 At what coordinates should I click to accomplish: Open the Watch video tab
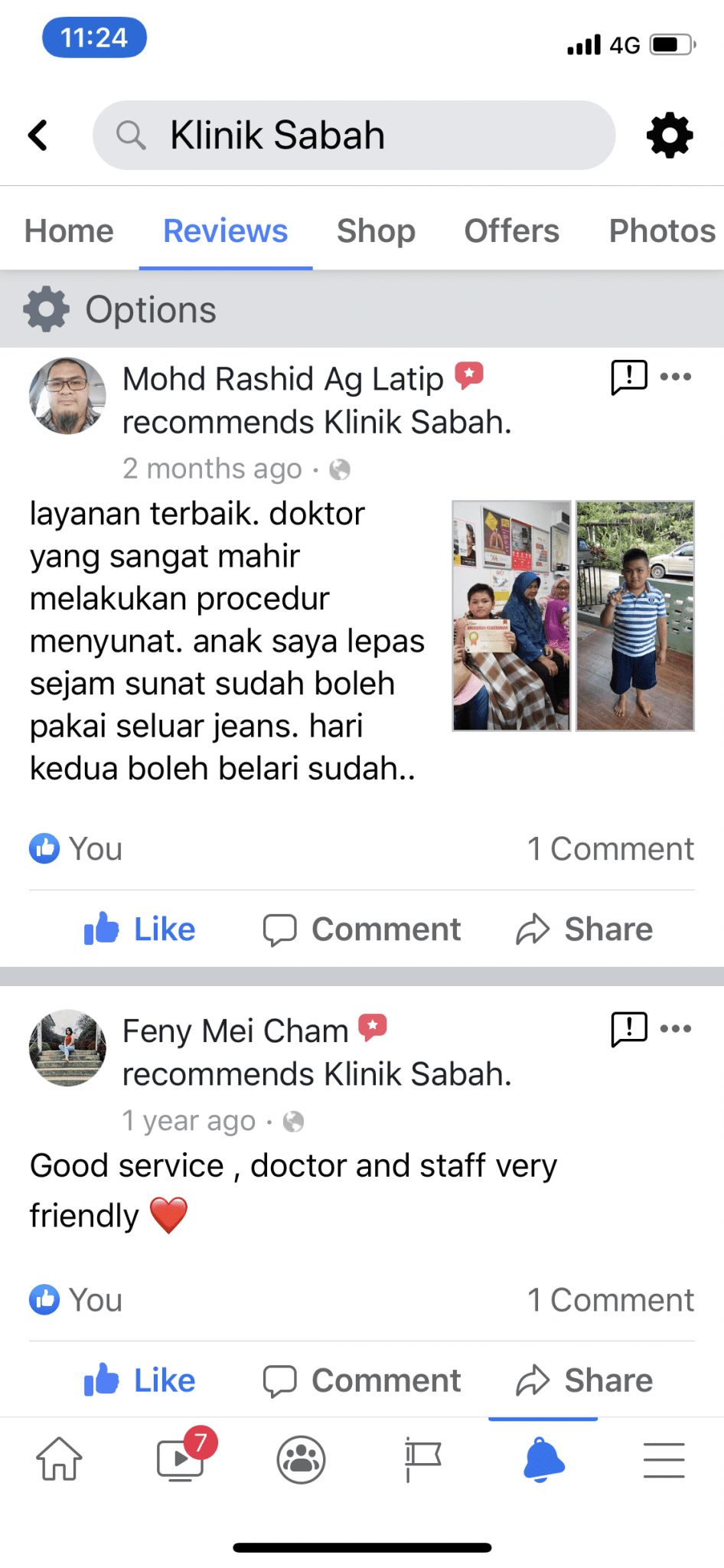tap(181, 1459)
